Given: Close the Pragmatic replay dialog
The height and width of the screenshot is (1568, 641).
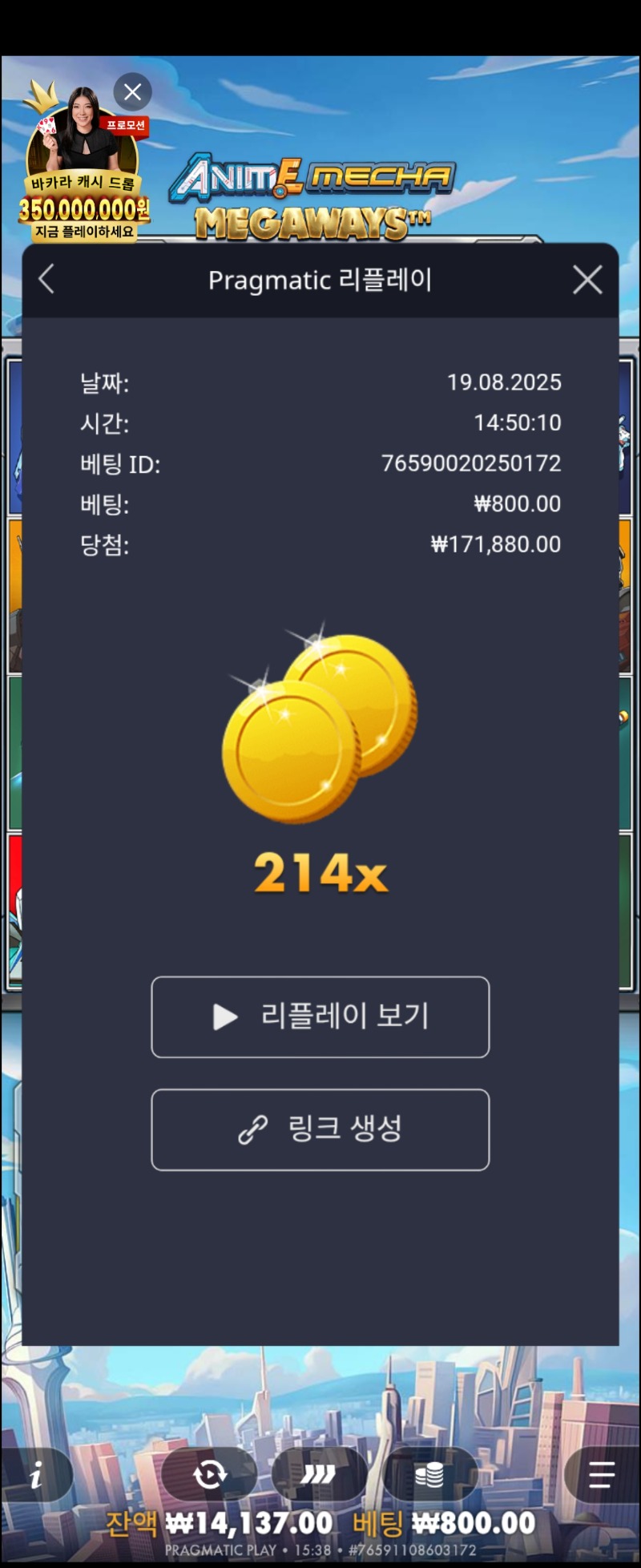Looking at the screenshot, I should [587, 280].
